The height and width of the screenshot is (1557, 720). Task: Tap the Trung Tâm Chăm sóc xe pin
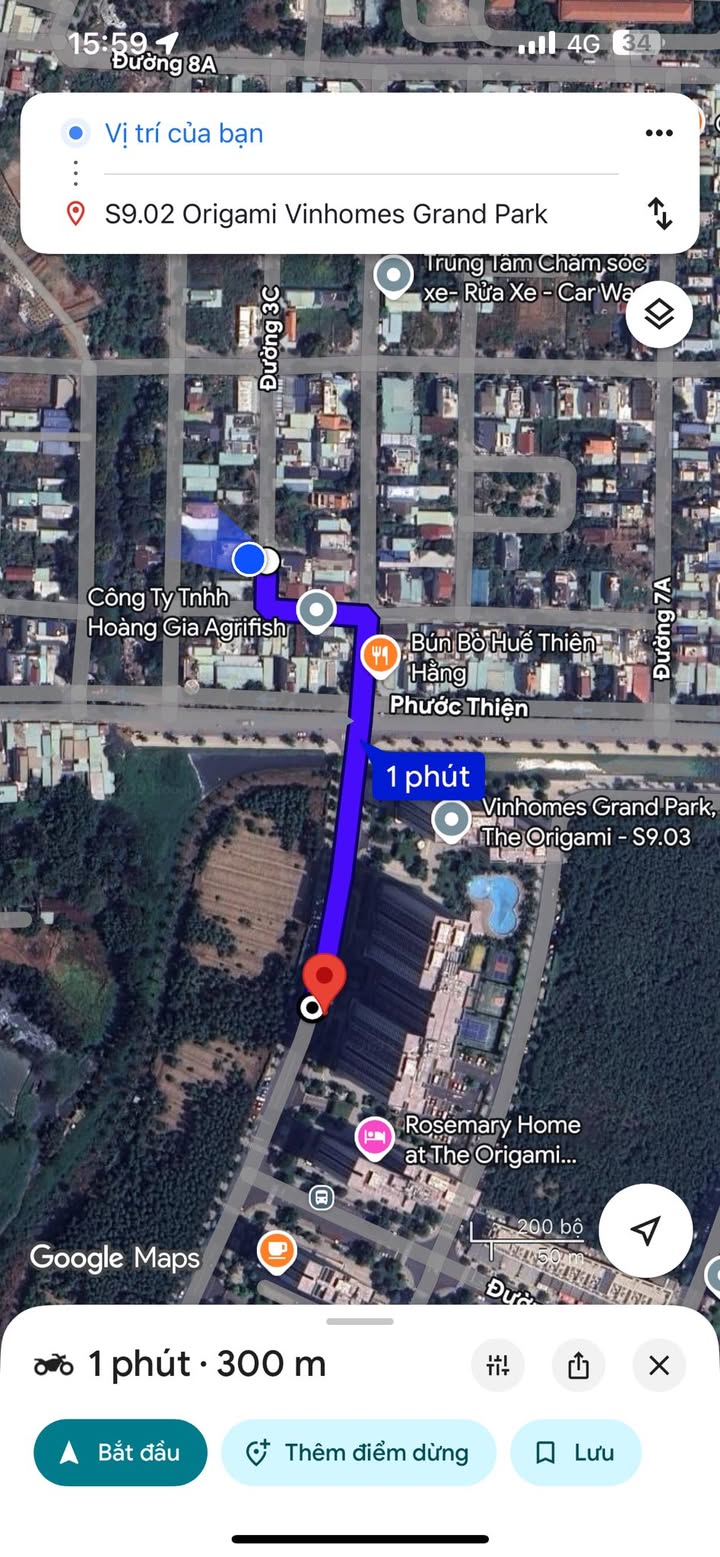point(394,276)
